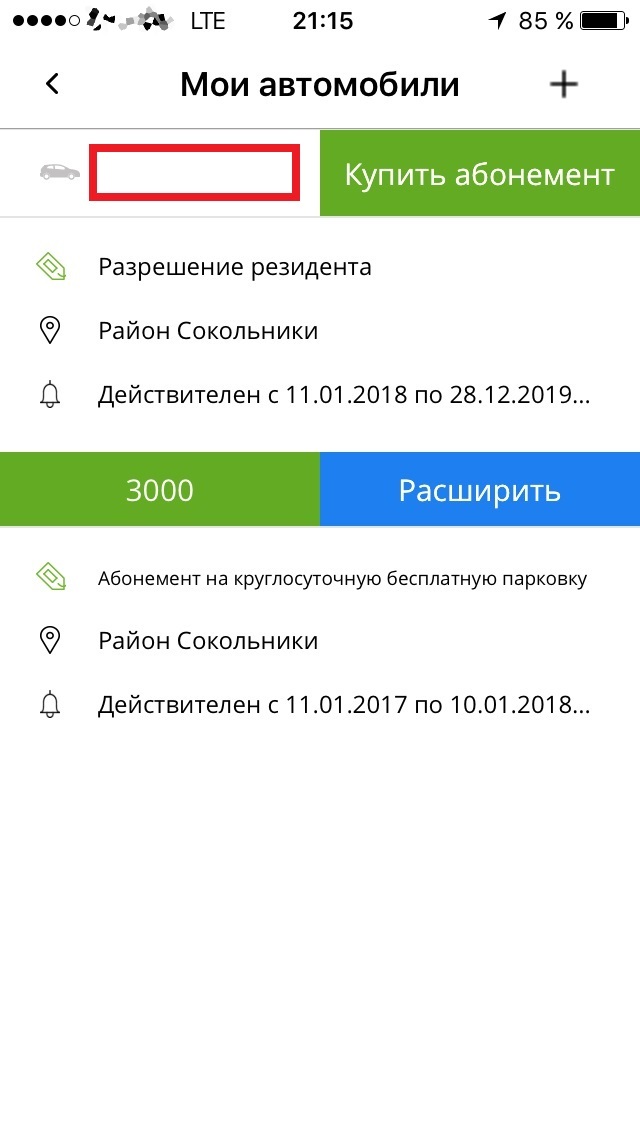Tap the Купить абонемент button
The width and height of the screenshot is (640, 1136).
(479, 175)
